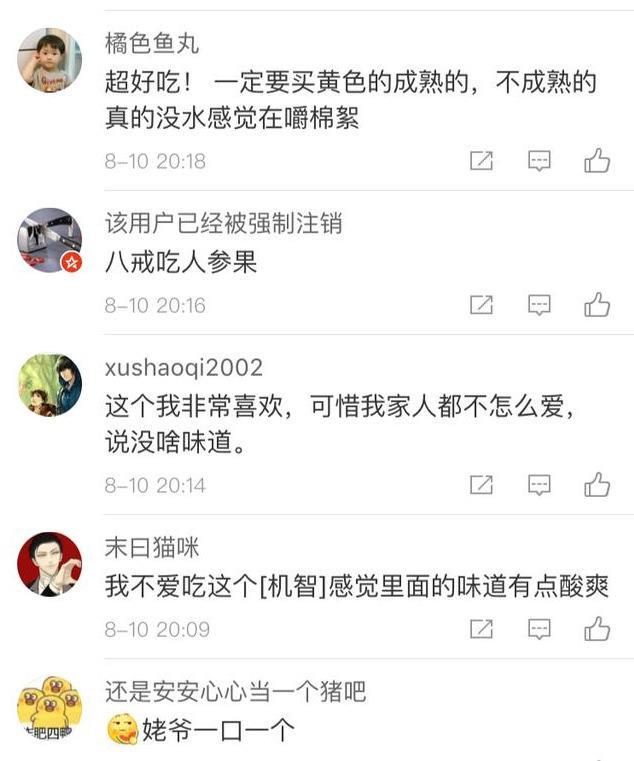Like the comment 八戒吃人参果
634x761 pixels.
(597, 304)
